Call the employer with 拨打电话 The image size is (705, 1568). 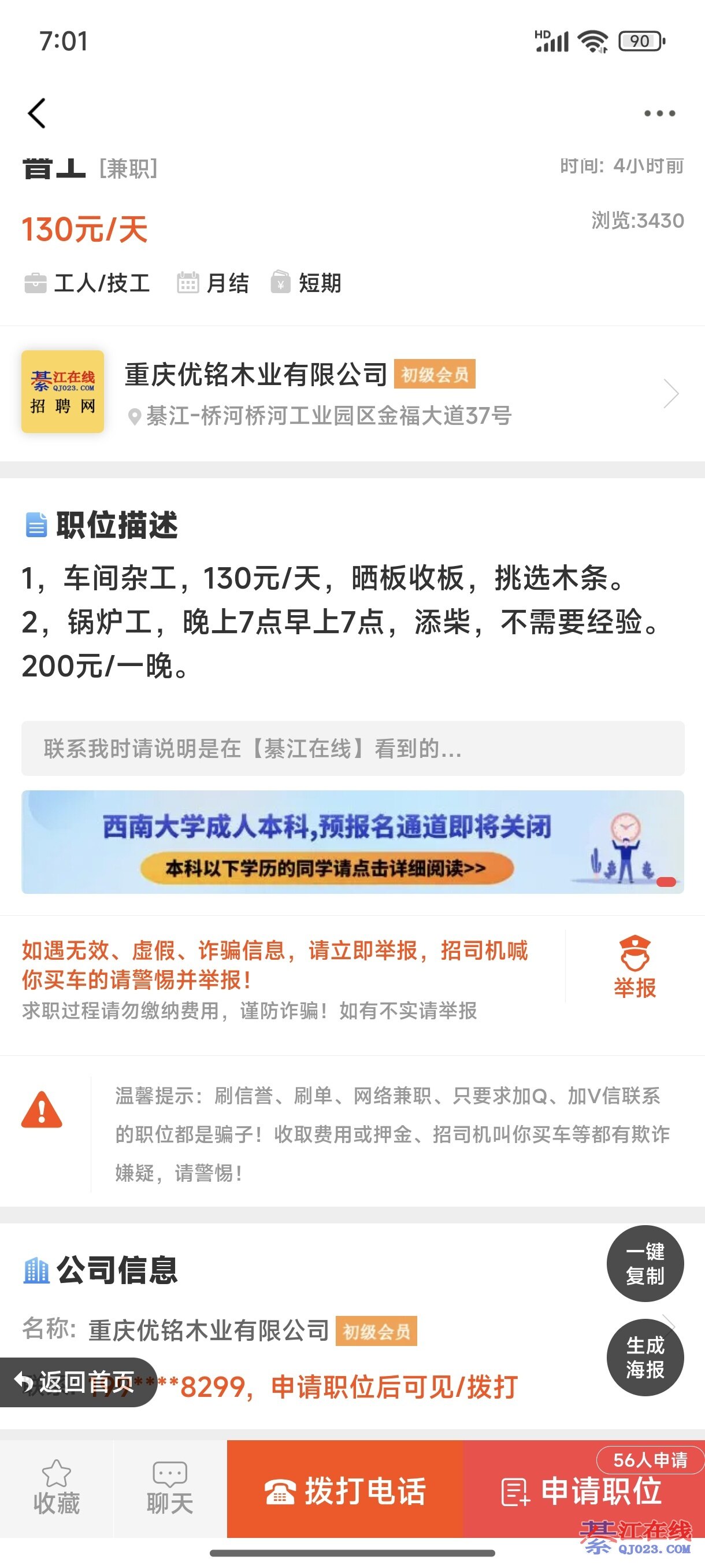[345, 1491]
